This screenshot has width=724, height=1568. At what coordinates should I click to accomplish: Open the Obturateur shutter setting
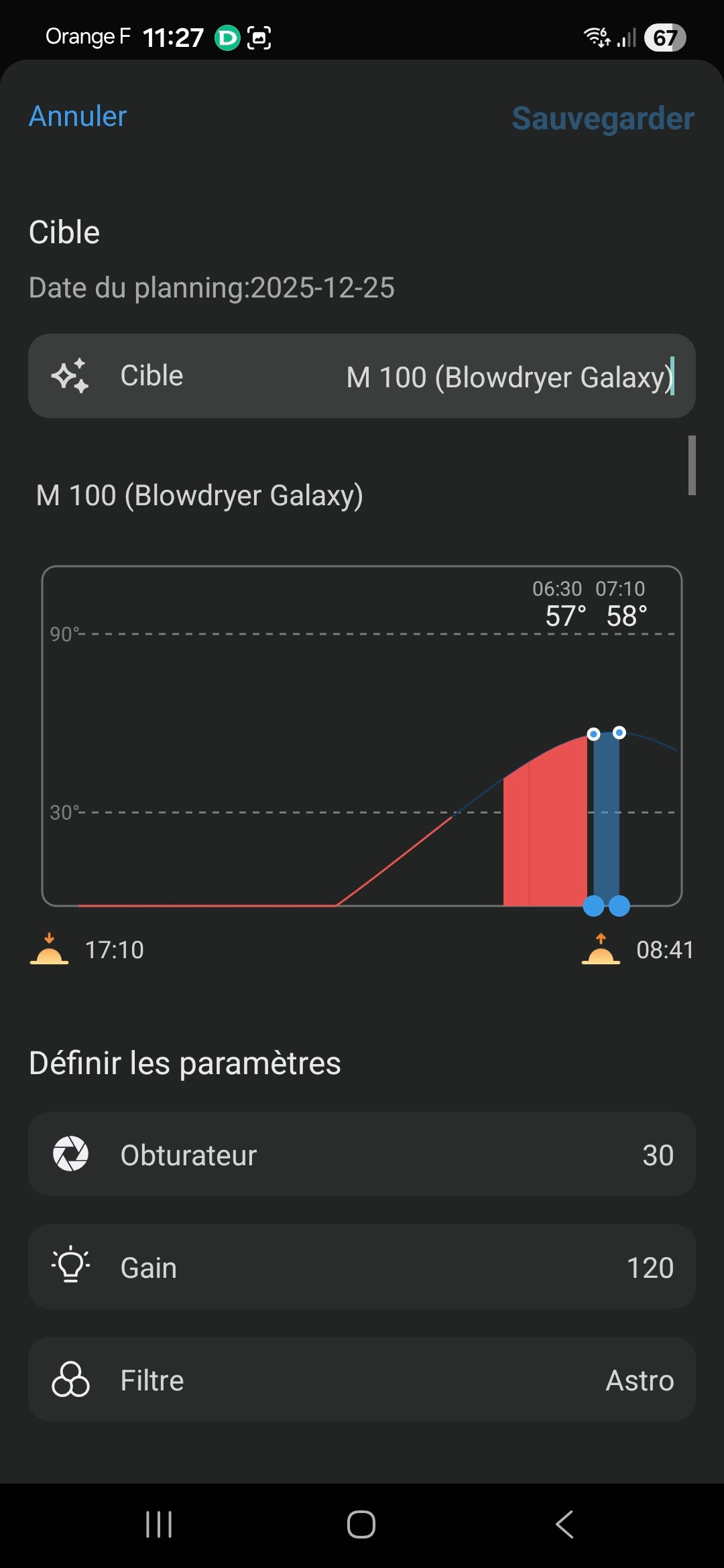(x=362, y=1154)
